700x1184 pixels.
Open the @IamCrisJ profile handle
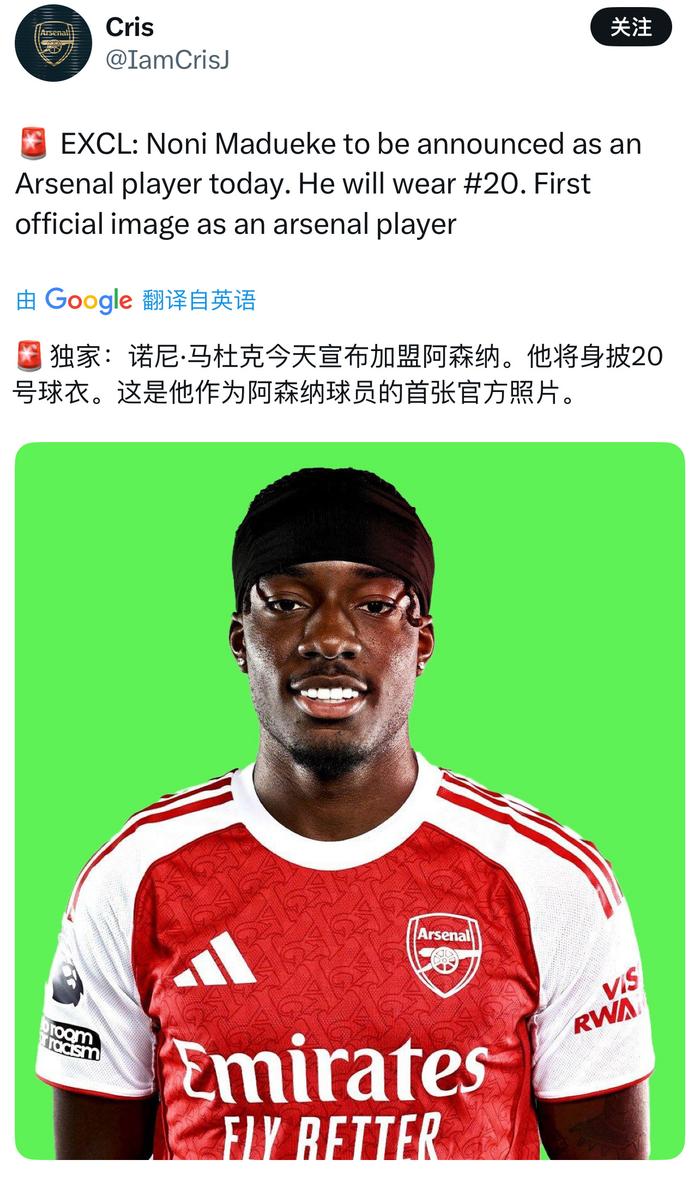pyautogui.click(x=167, y=59)
